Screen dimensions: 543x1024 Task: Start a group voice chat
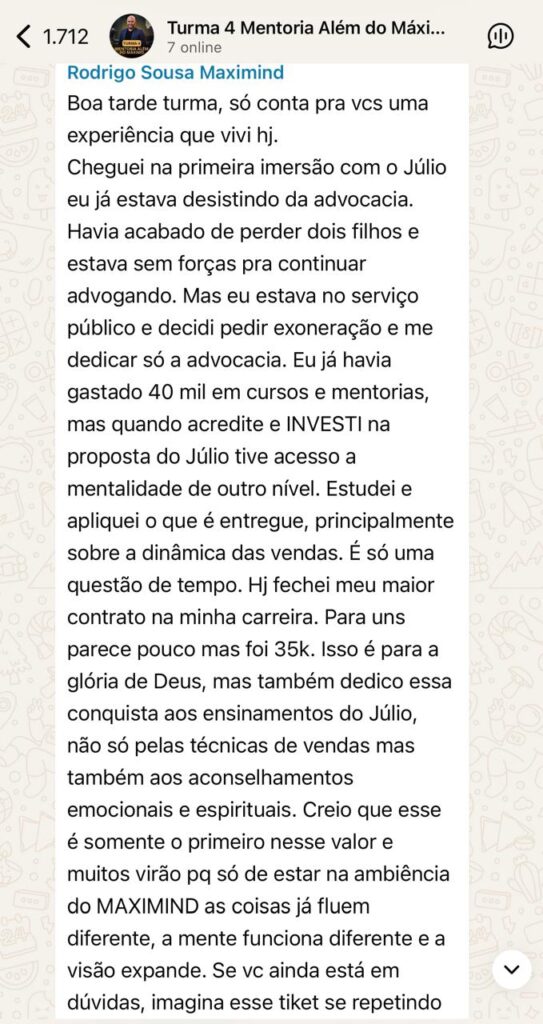[501, 36]
